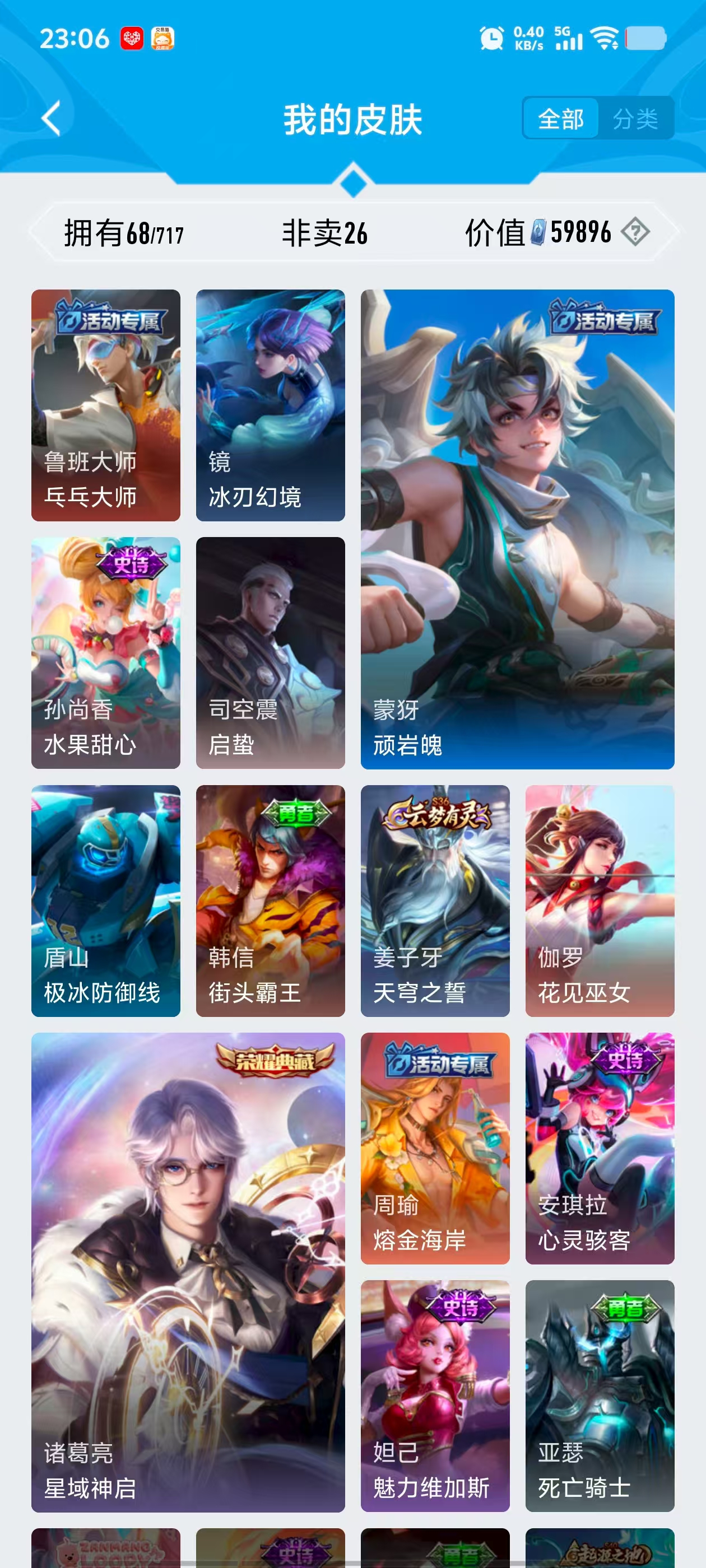The width and height of the screenshot is (706, 1568).
Task: Switch to the 分类 view
Action: point(635,119)
